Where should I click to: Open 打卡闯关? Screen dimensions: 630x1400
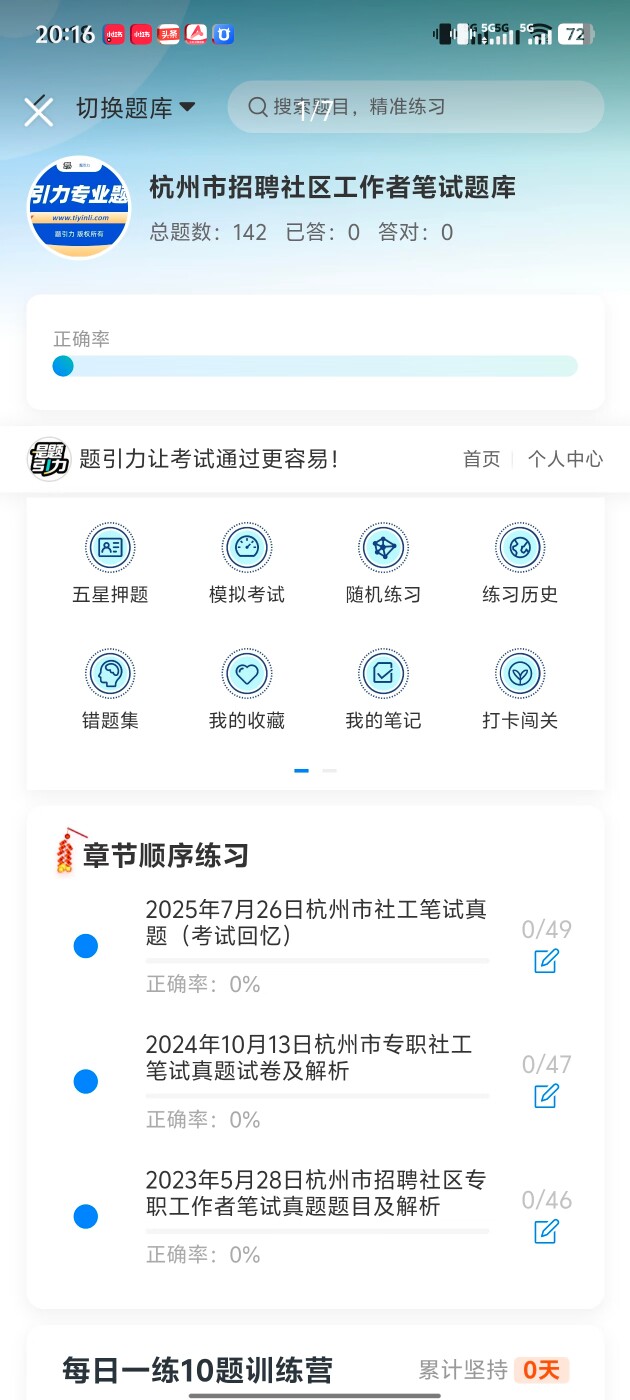click(520, 690)
